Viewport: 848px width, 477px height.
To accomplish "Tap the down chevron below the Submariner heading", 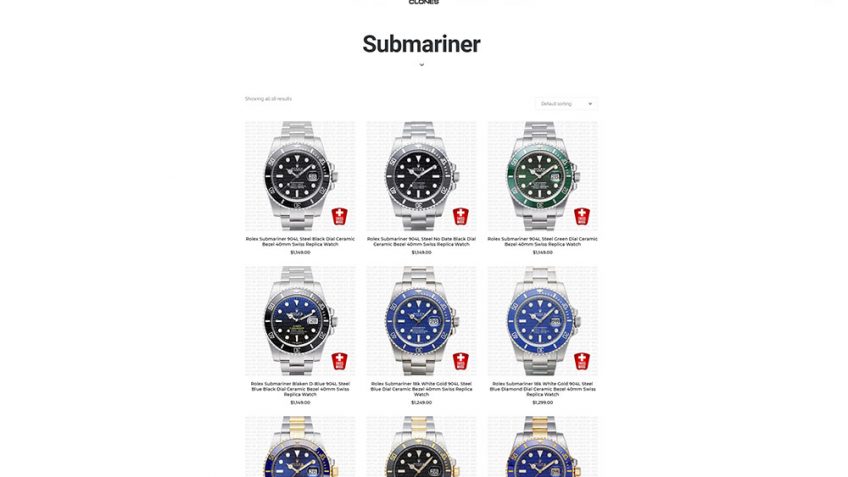I will click(x=421, y=65).
